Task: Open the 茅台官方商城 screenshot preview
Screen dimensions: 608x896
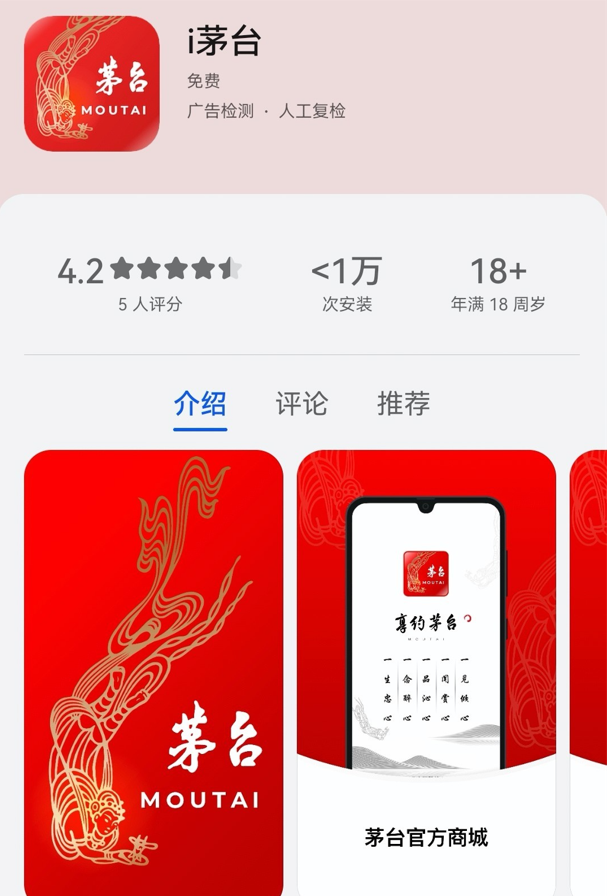Action: click(x=426, y=670)
